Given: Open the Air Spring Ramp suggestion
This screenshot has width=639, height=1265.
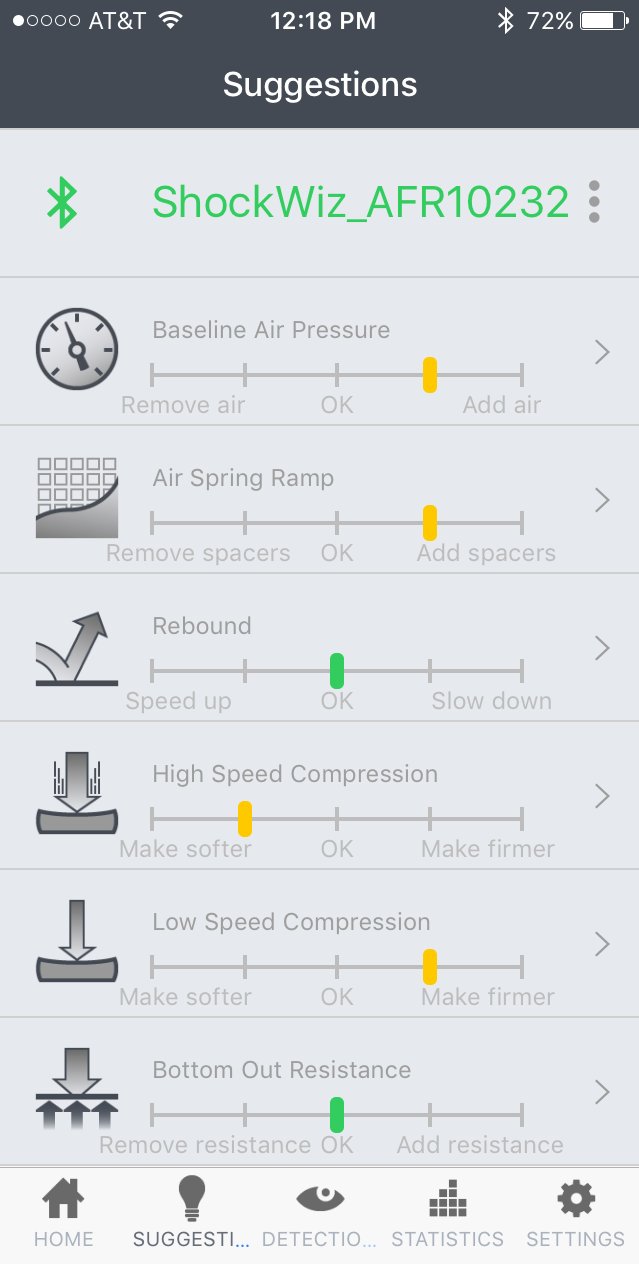Looking at the screenshot, I should point(601,500).
